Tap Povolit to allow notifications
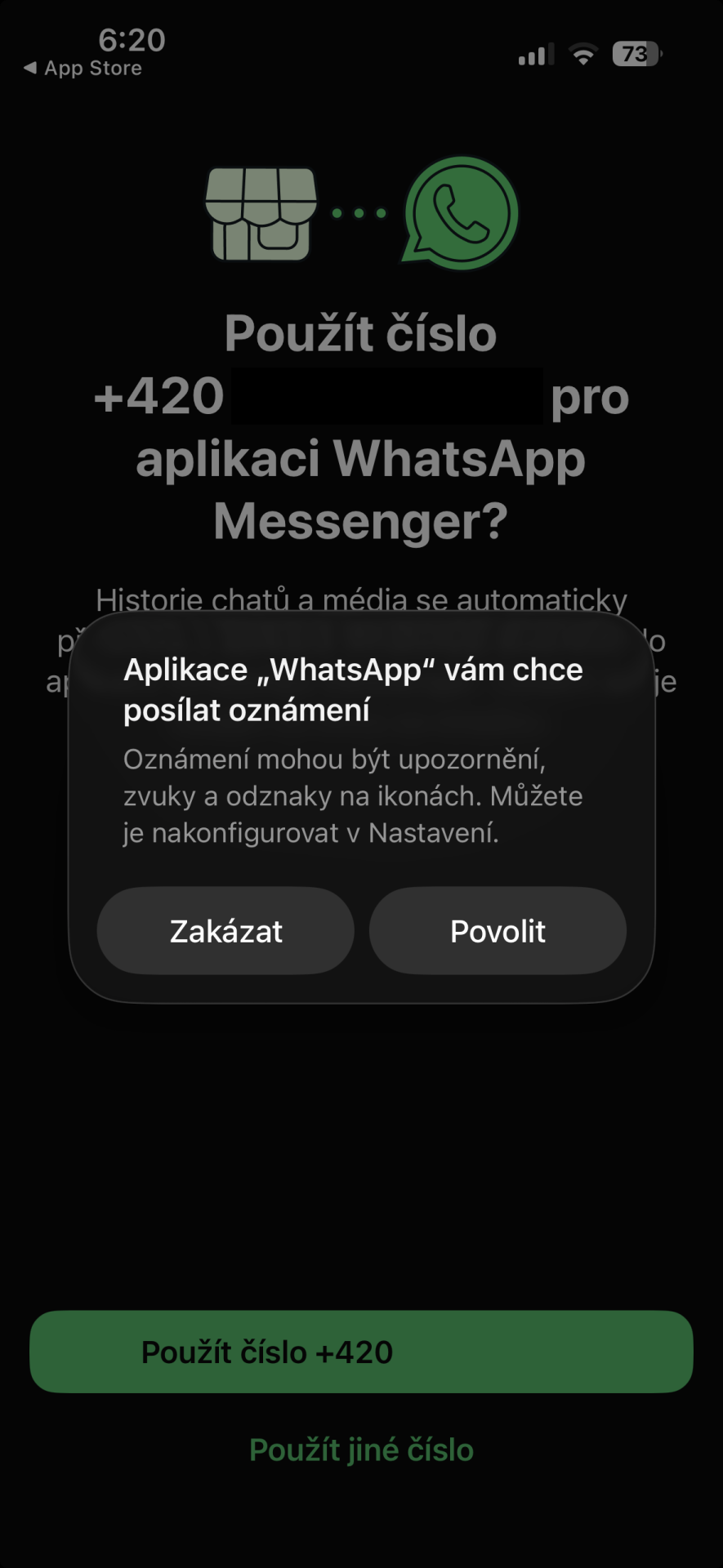 click(498, 930)
